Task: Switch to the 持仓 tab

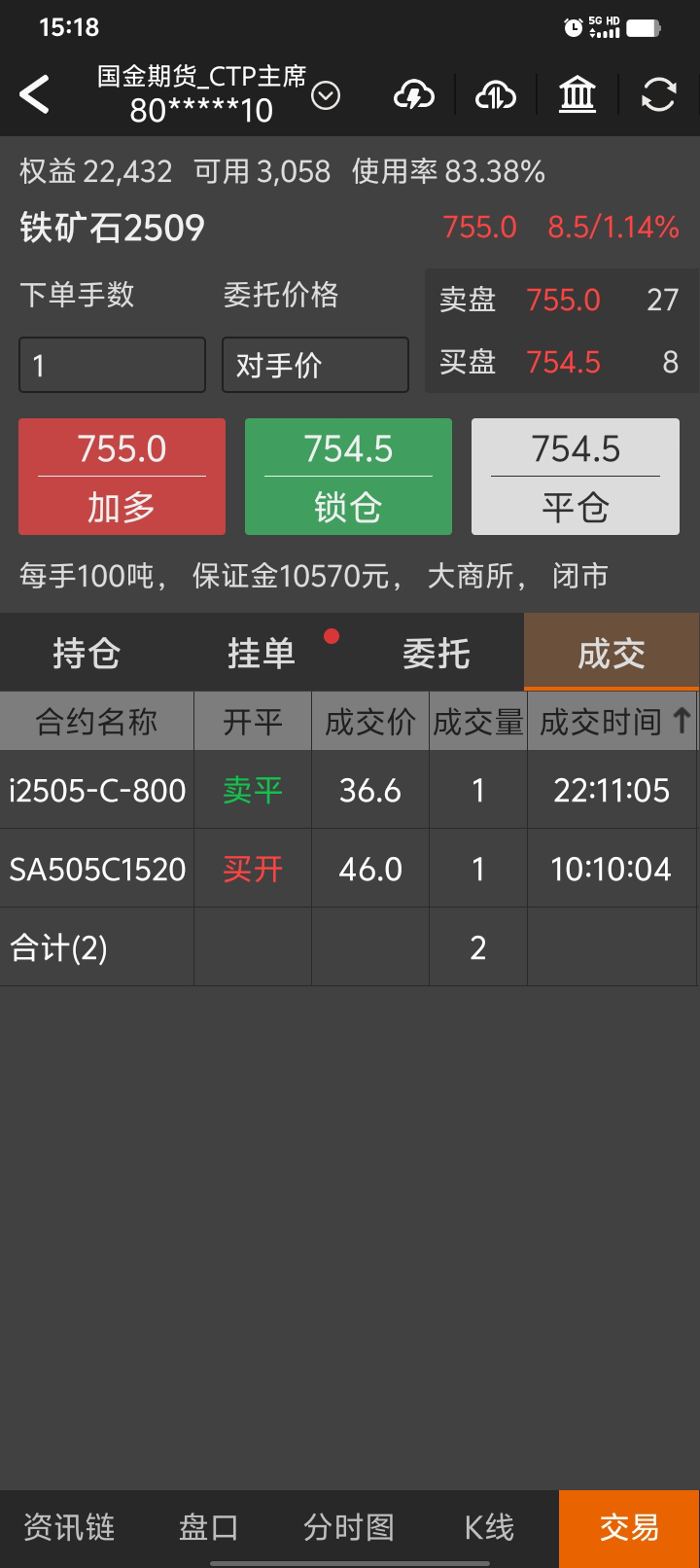Action: click(x=87, y=653)
